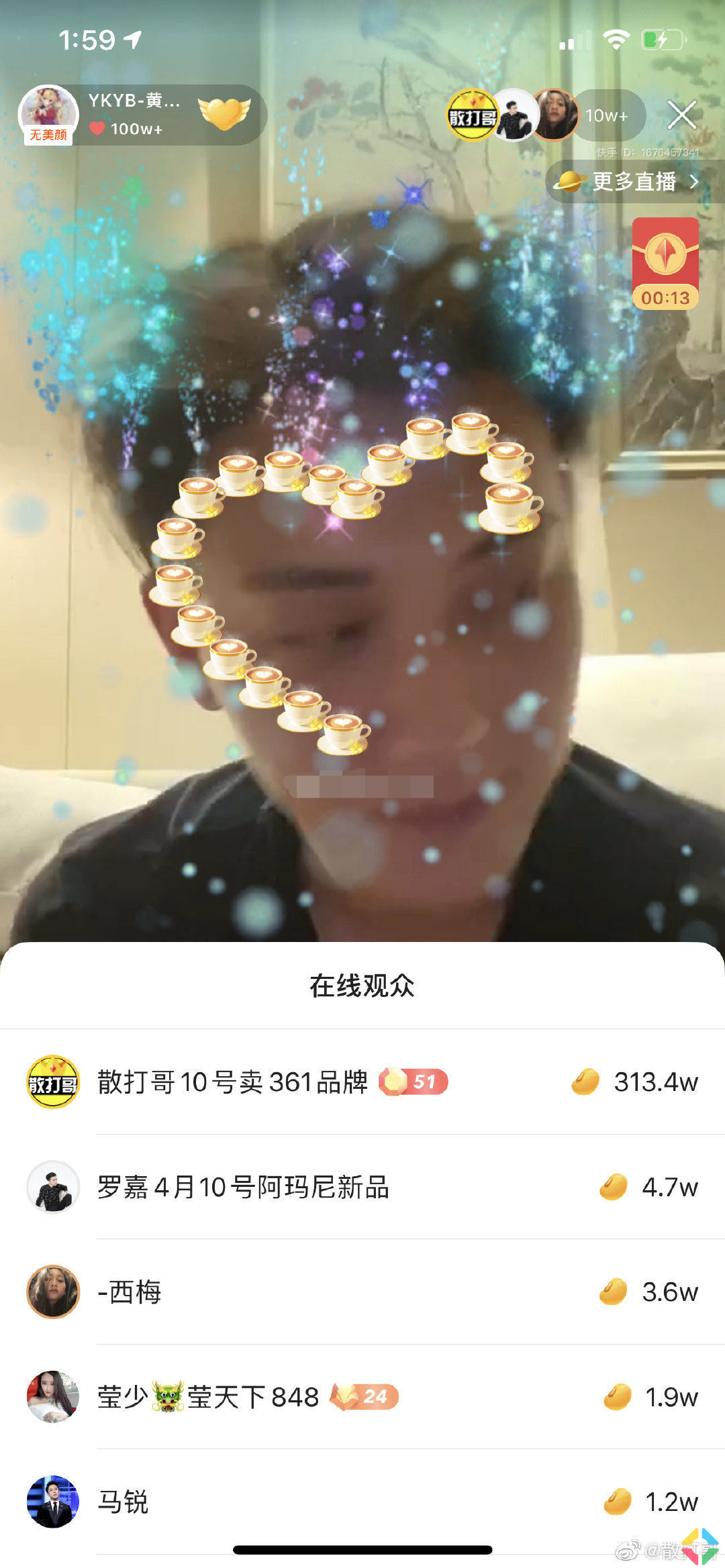
Task: Open viewer -西梅 row
Action: pyautogui.click(x=362, y=1292)
